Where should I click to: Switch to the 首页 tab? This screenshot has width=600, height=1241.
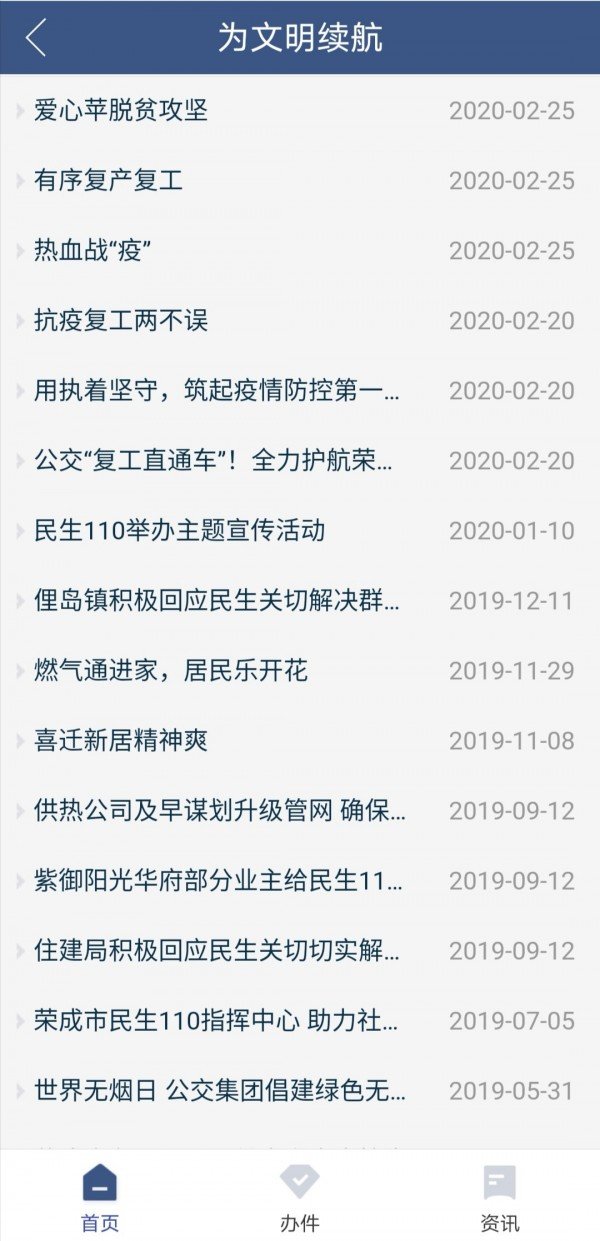coord(100,1197)
